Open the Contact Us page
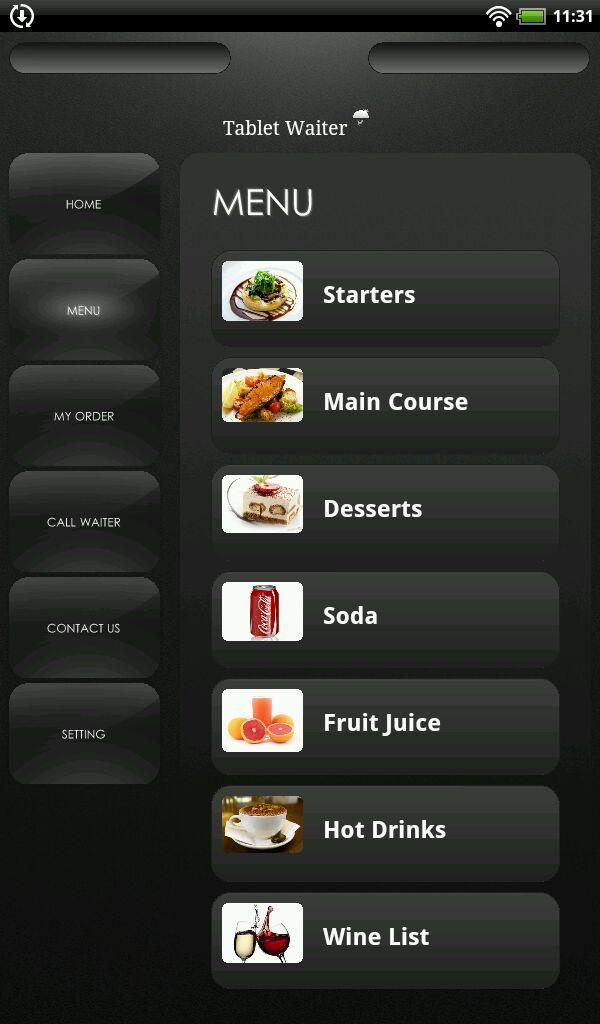The image size is (600, 1024). [84, 628]
